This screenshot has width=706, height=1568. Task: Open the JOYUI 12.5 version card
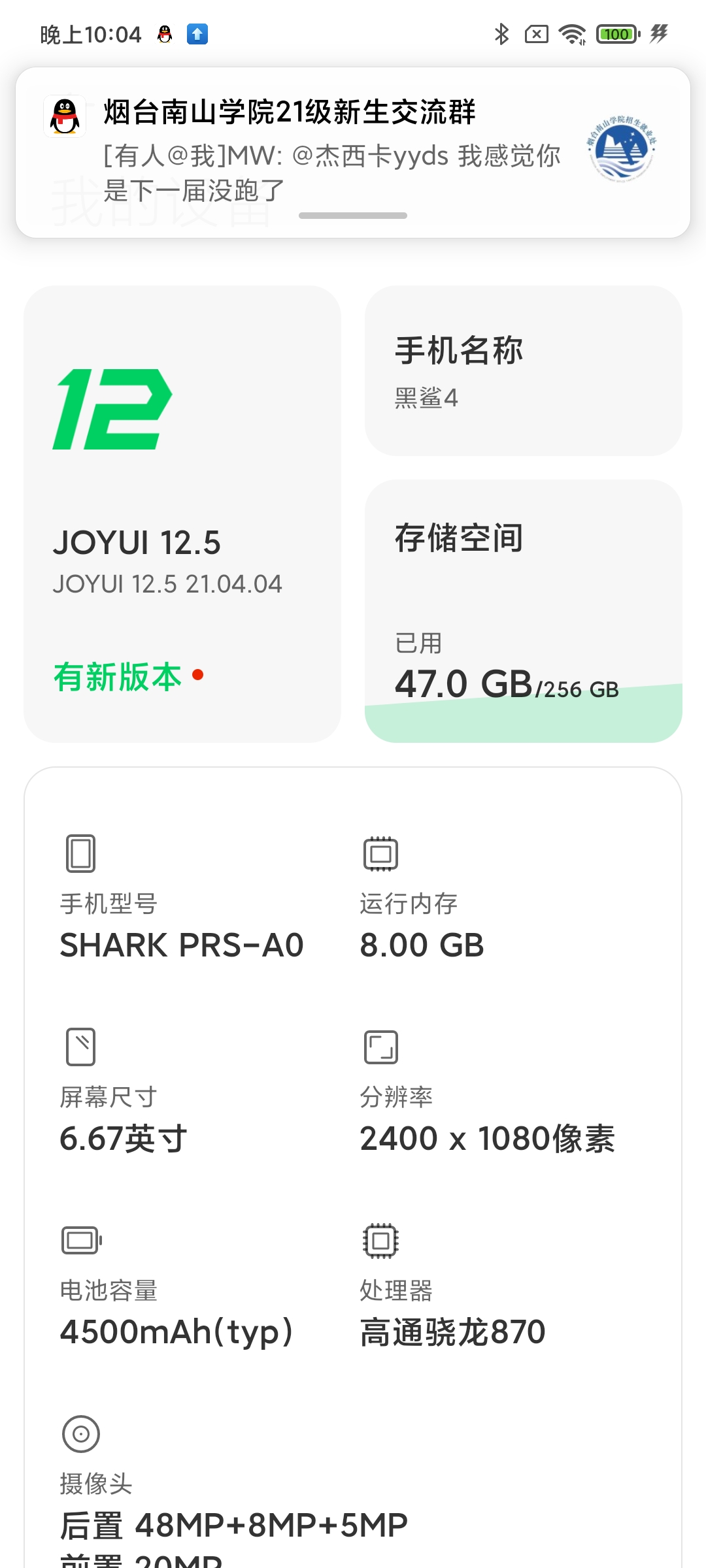click(x=182, y=514)
